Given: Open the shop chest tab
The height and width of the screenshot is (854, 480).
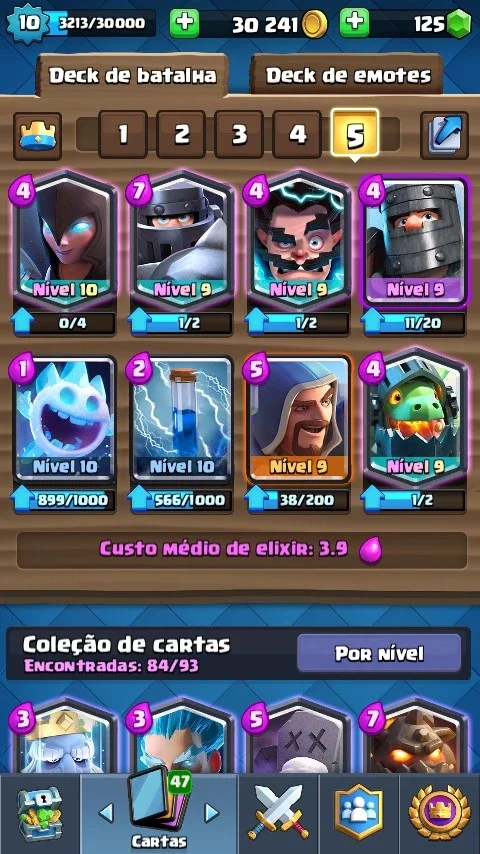Looking at the screenshot, I should (37, 814).
